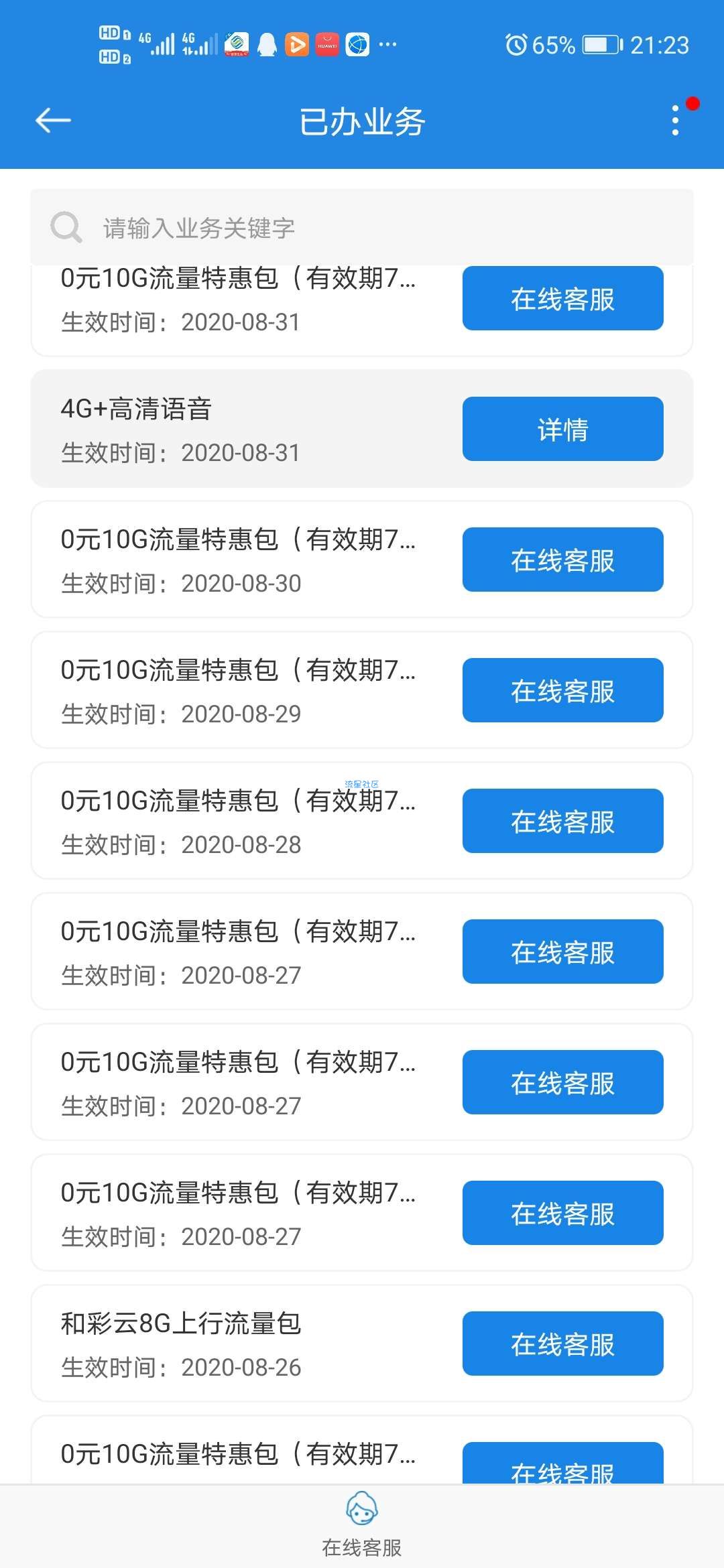Open the 4G+高清语音 service card
The width and height of the screenshot is (724, 1568).
coord(362,429)
